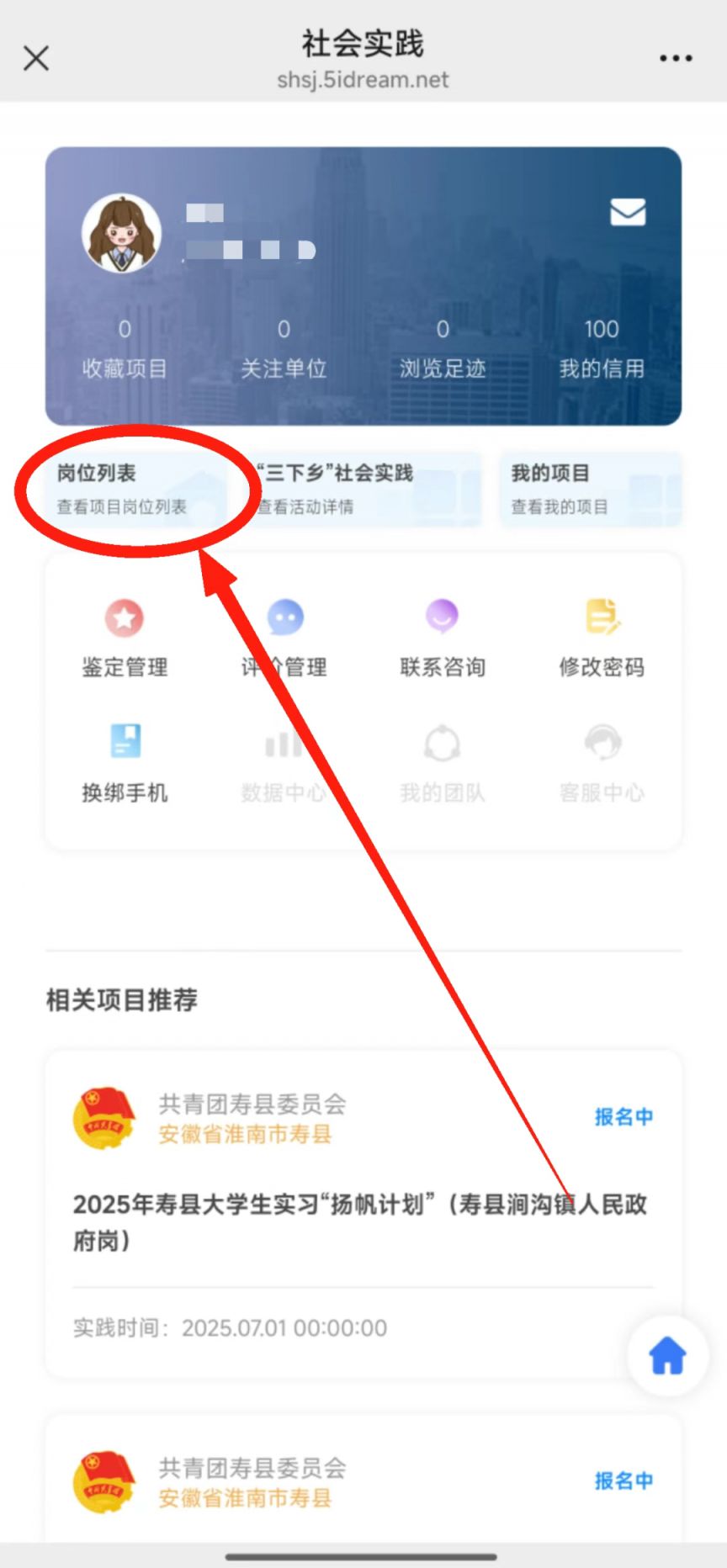Open 鉴定管理

[x=125, y=638]
